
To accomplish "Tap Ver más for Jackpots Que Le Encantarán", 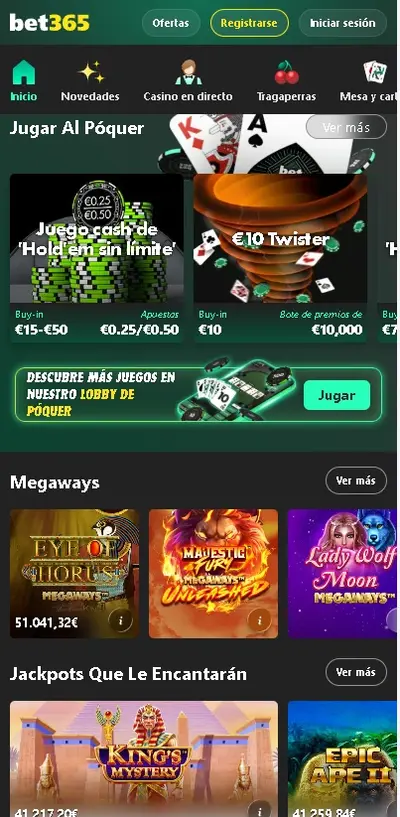I will [x=356, y=672].
